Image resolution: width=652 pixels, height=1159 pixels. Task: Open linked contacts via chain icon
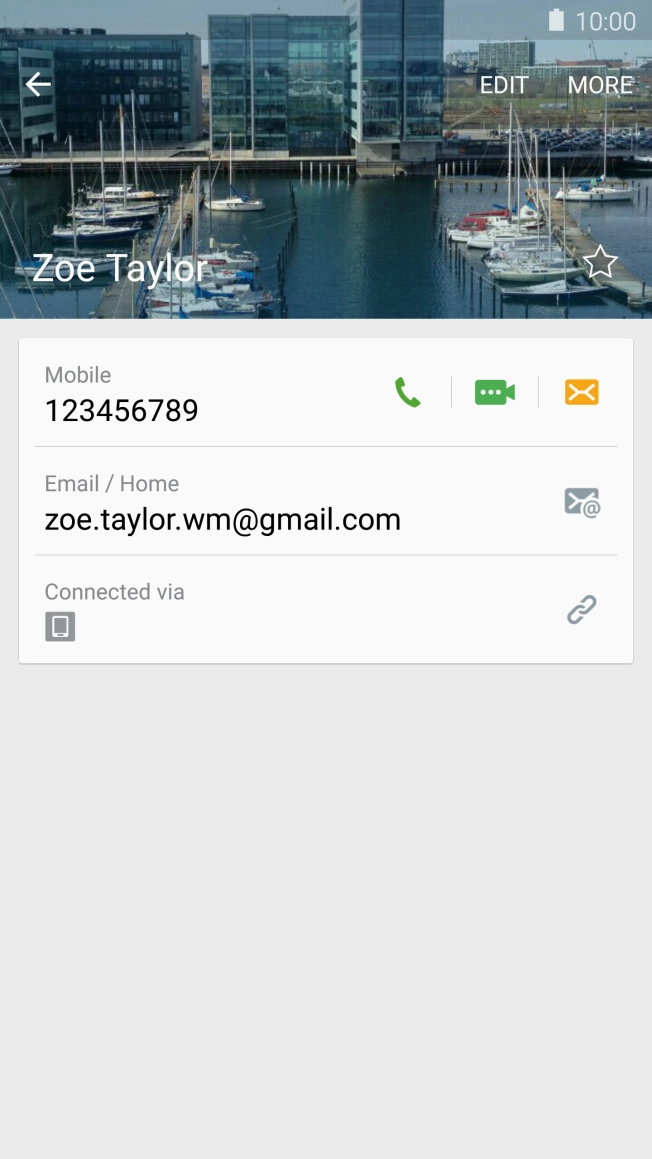tap(581, 609)
